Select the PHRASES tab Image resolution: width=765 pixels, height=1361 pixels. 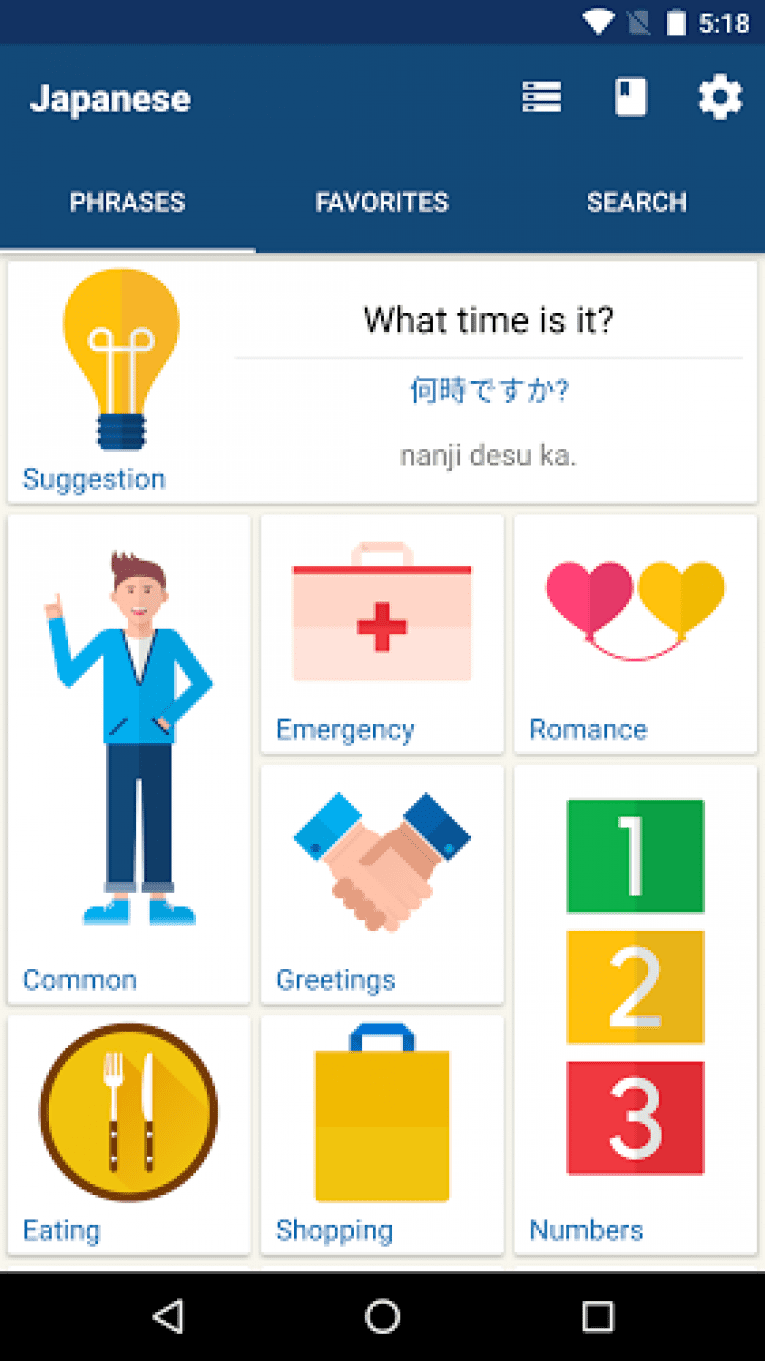(x=127, y=202)
